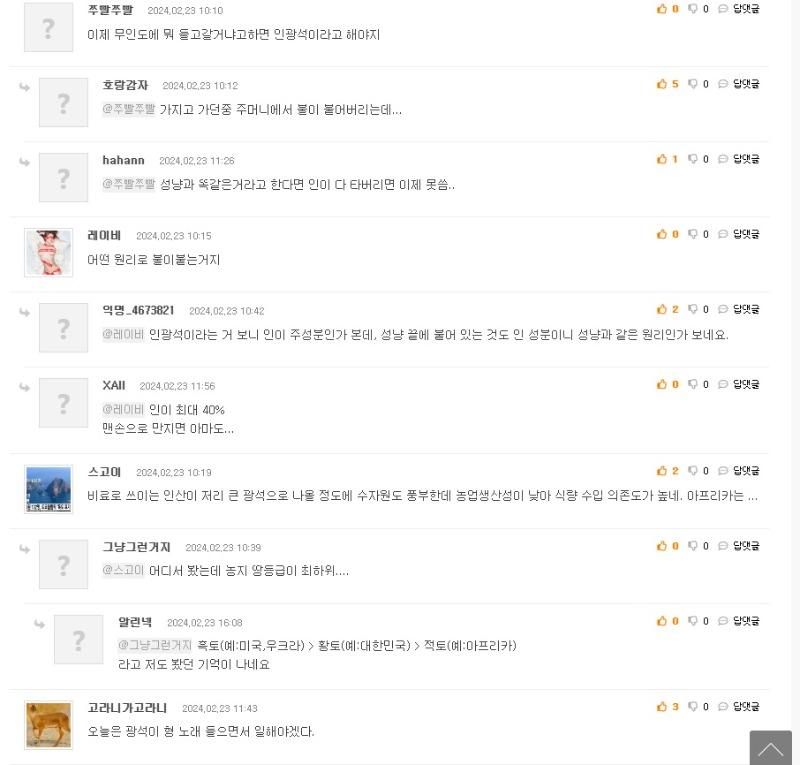Open the @스고이 mention in 그냥그런거지's reply

(x=123, y=571)
